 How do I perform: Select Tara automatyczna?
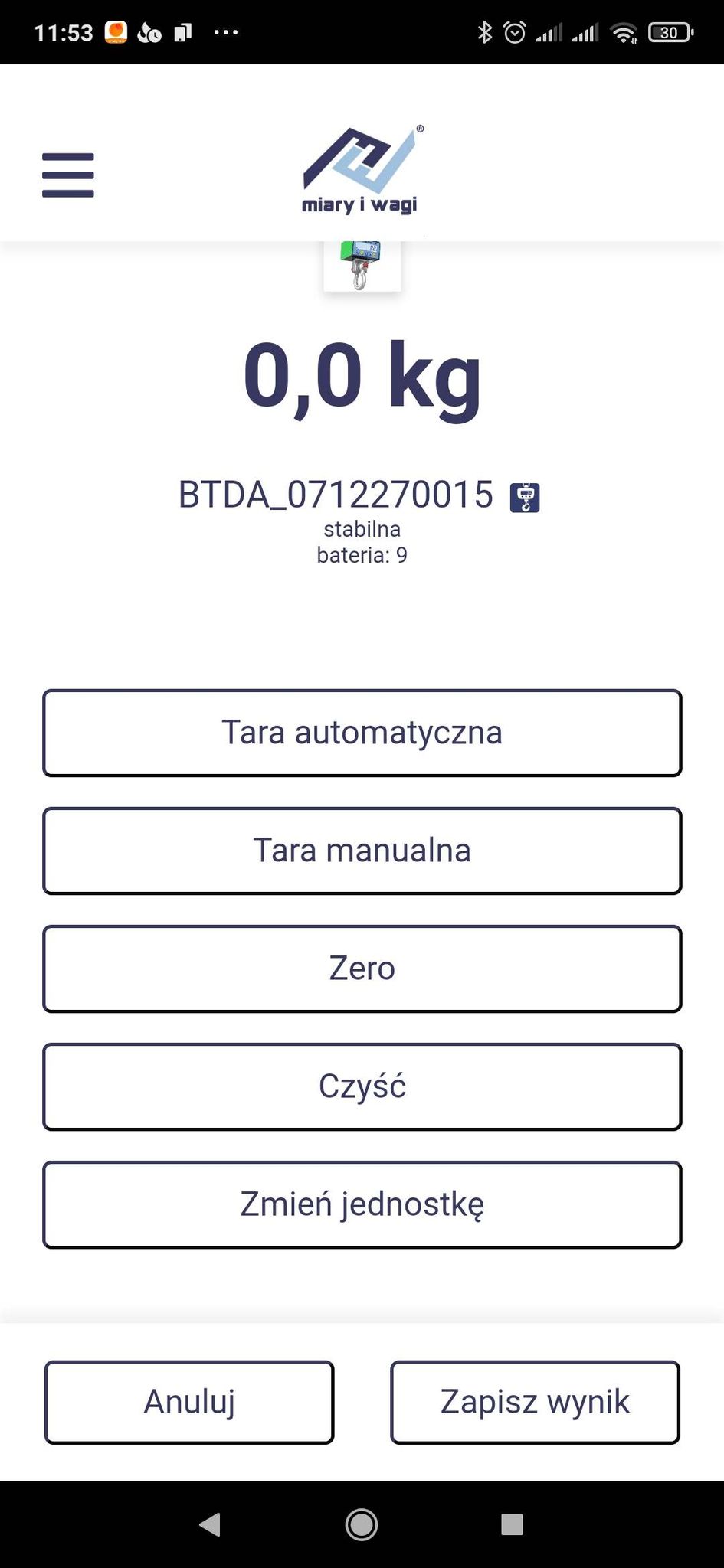[x=362, y=733]
